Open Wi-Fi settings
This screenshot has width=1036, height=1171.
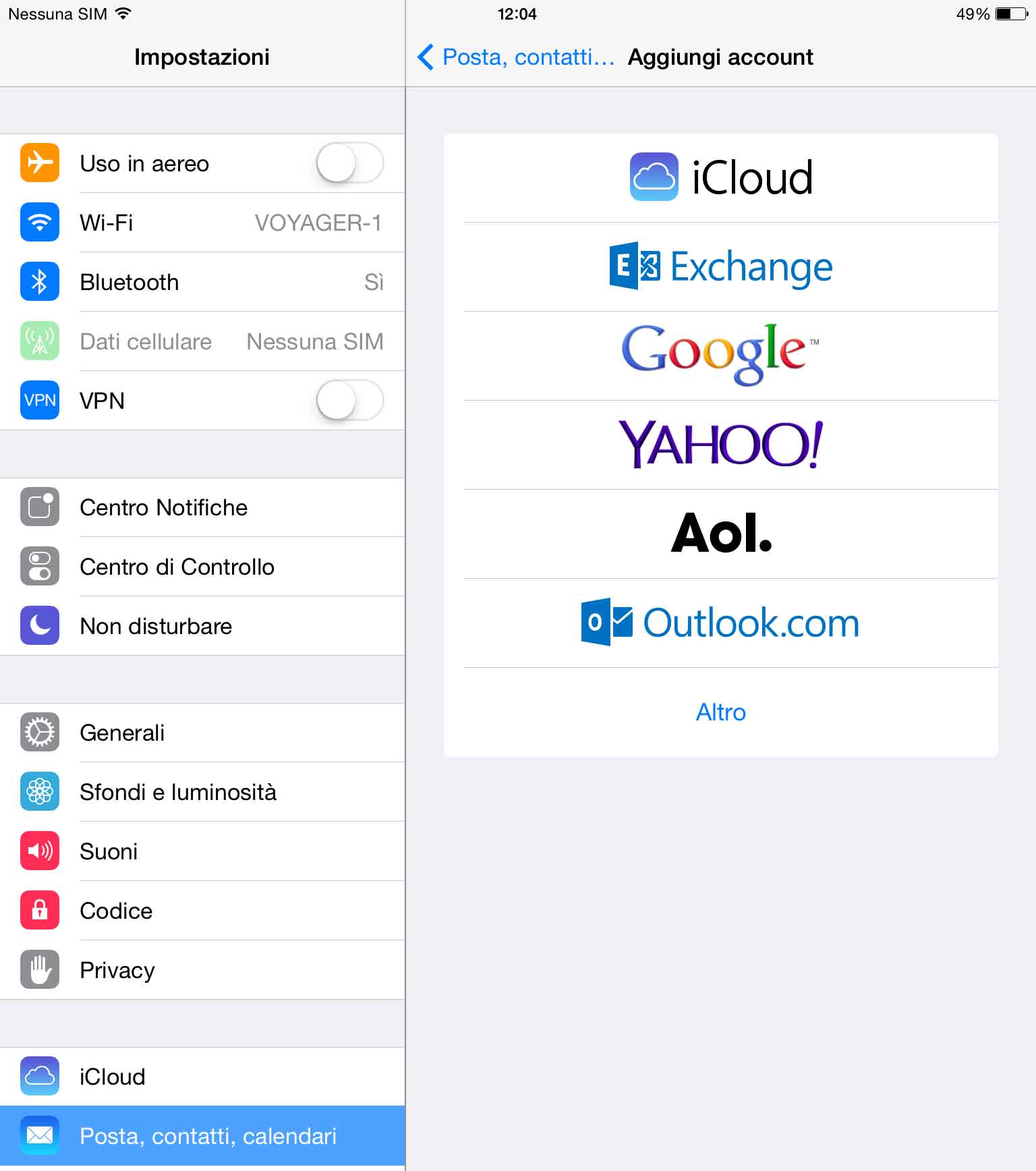pos(202,223)
